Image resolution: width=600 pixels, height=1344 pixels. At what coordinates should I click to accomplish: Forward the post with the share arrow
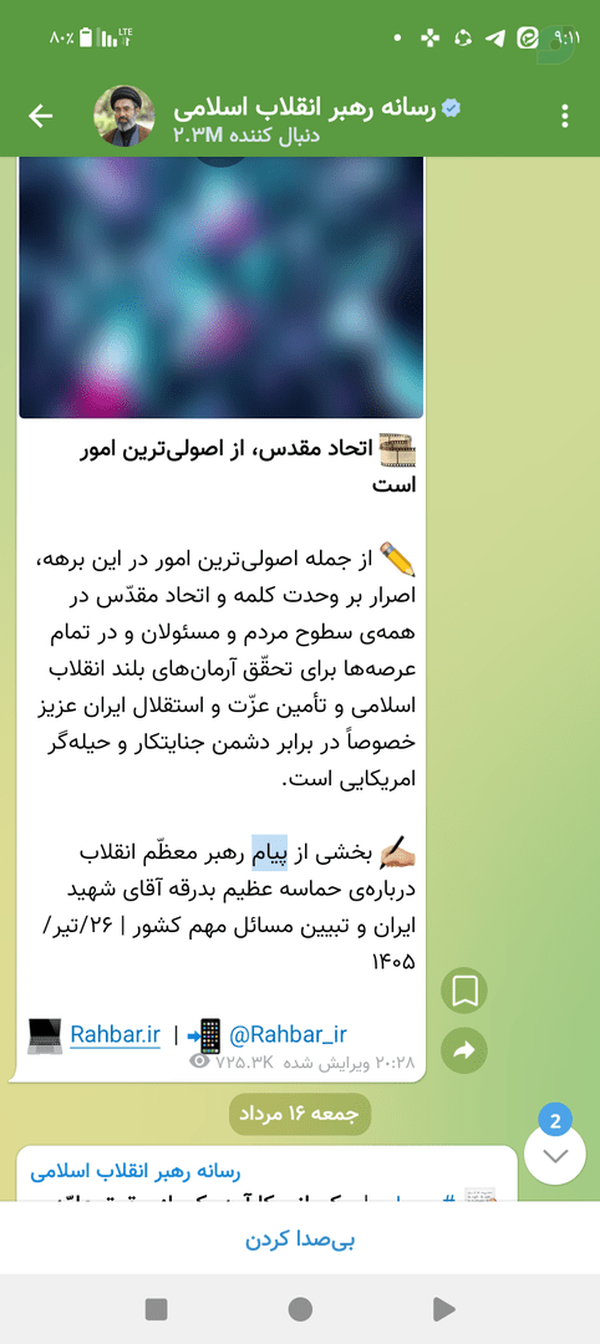[464, 1051]
